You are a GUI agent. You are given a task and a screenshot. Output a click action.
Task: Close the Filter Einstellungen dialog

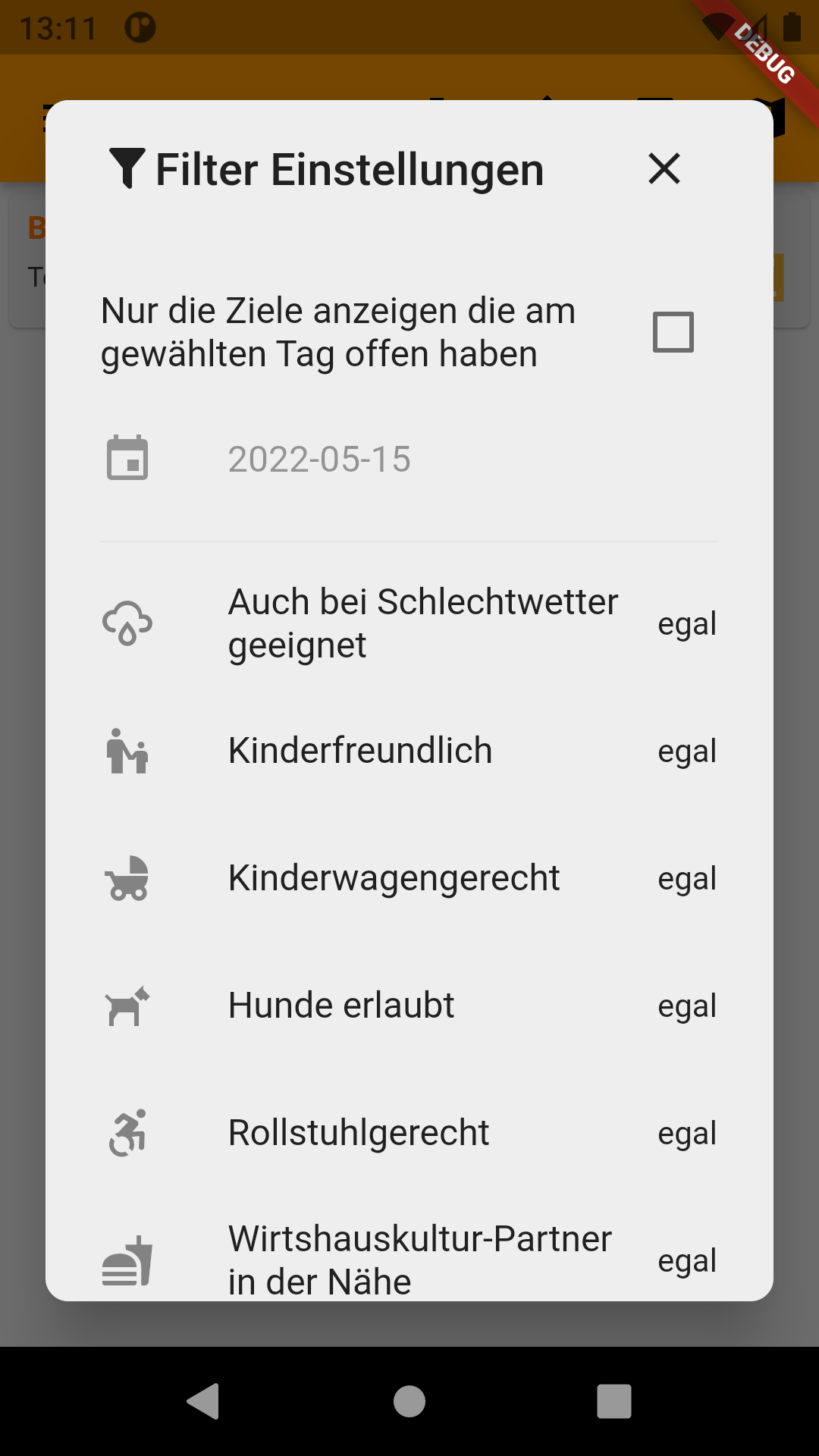pos(664,168)
